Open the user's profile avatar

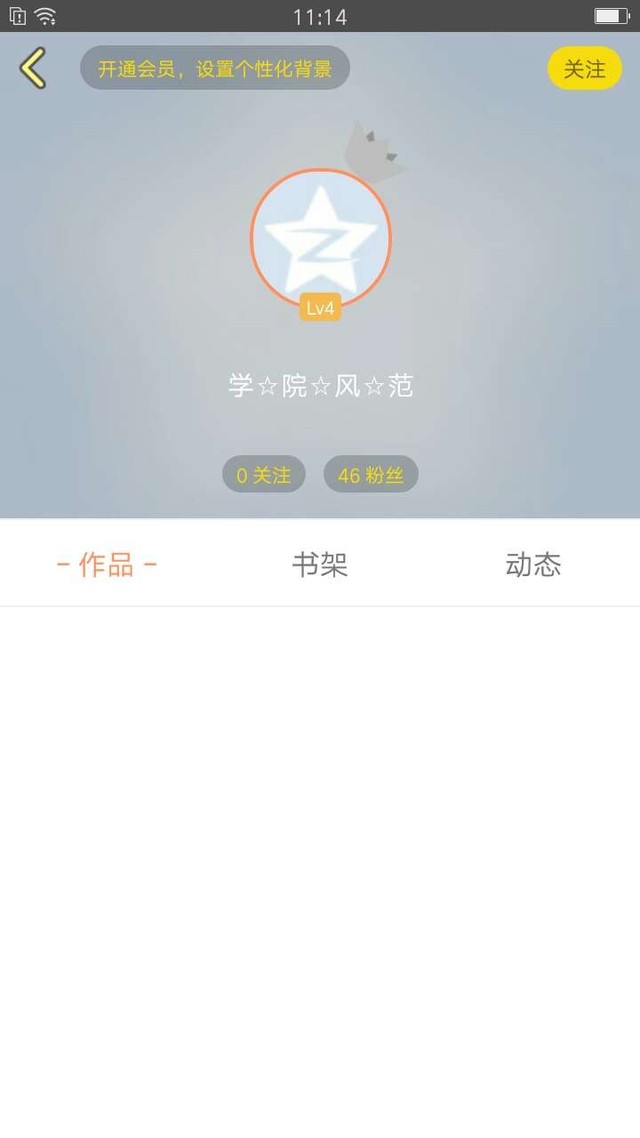(321, 238)
